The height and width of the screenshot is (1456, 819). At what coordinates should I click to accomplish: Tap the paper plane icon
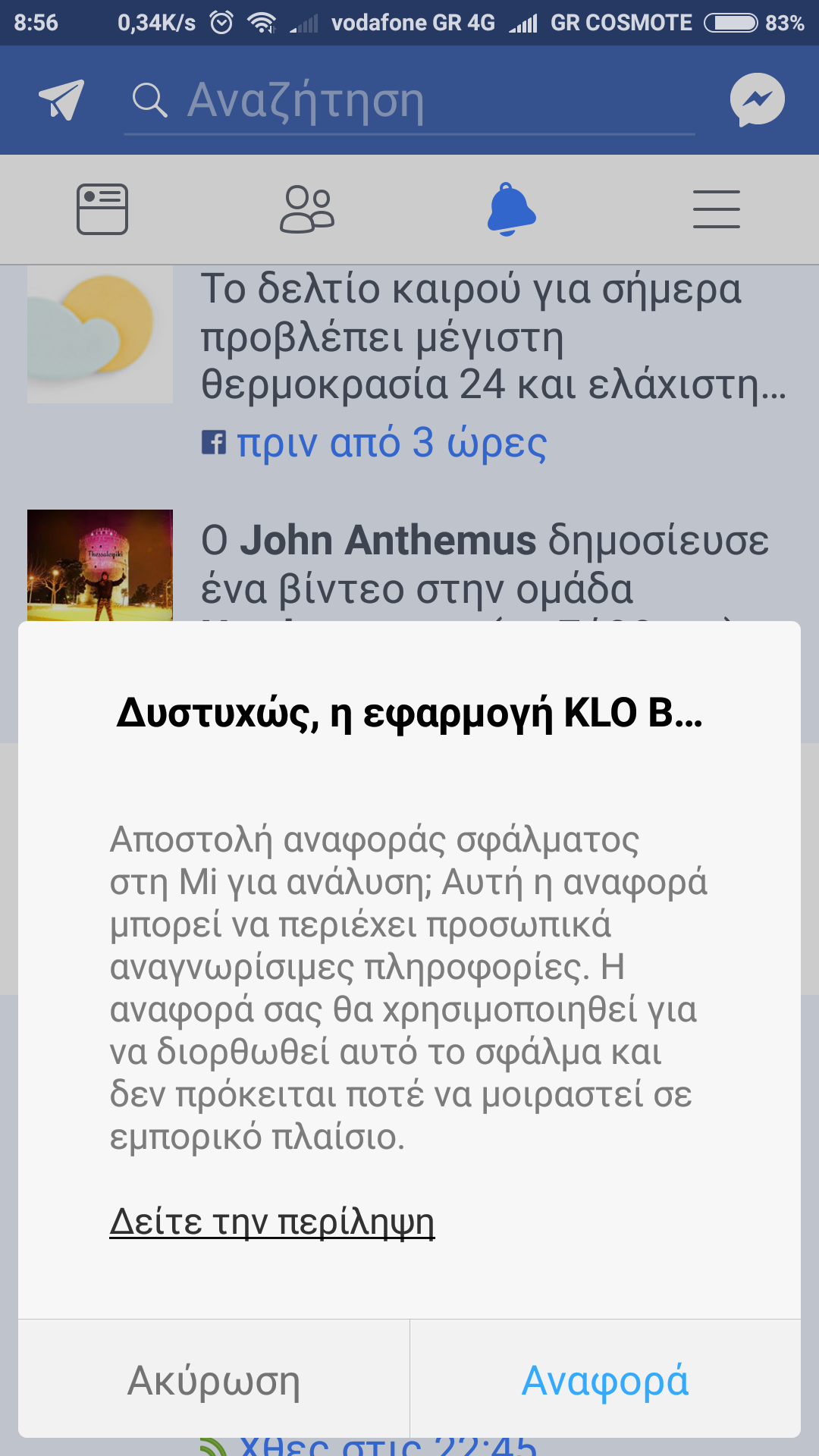[61, 99]
